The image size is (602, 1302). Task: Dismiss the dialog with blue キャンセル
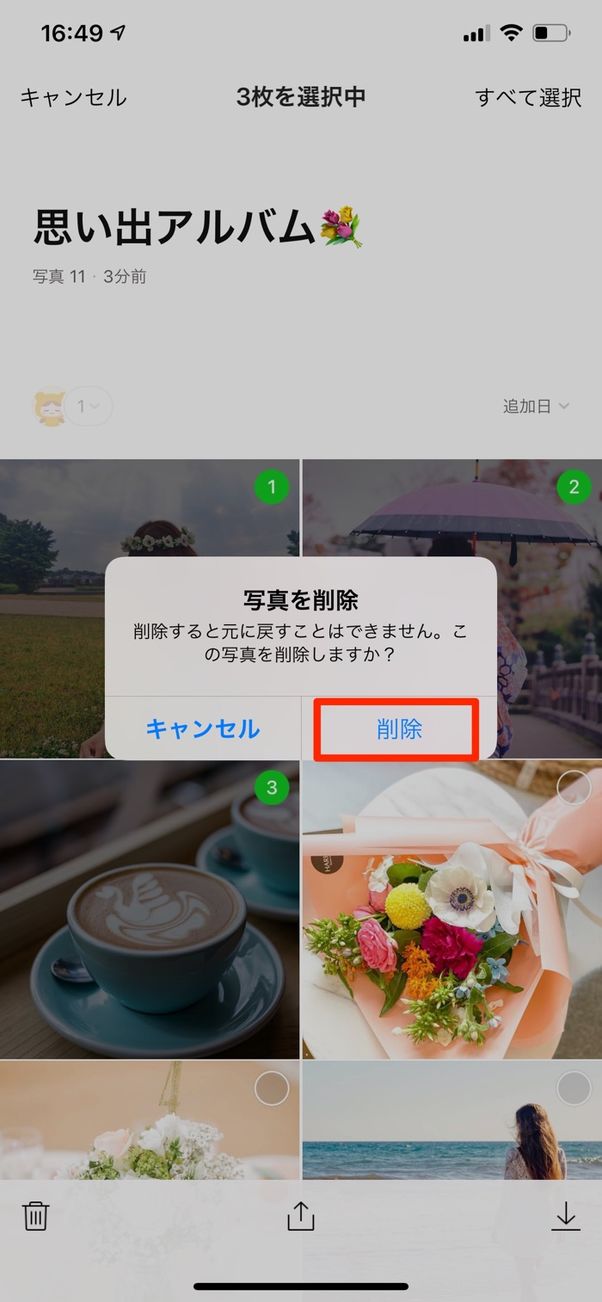pos(202,729)
